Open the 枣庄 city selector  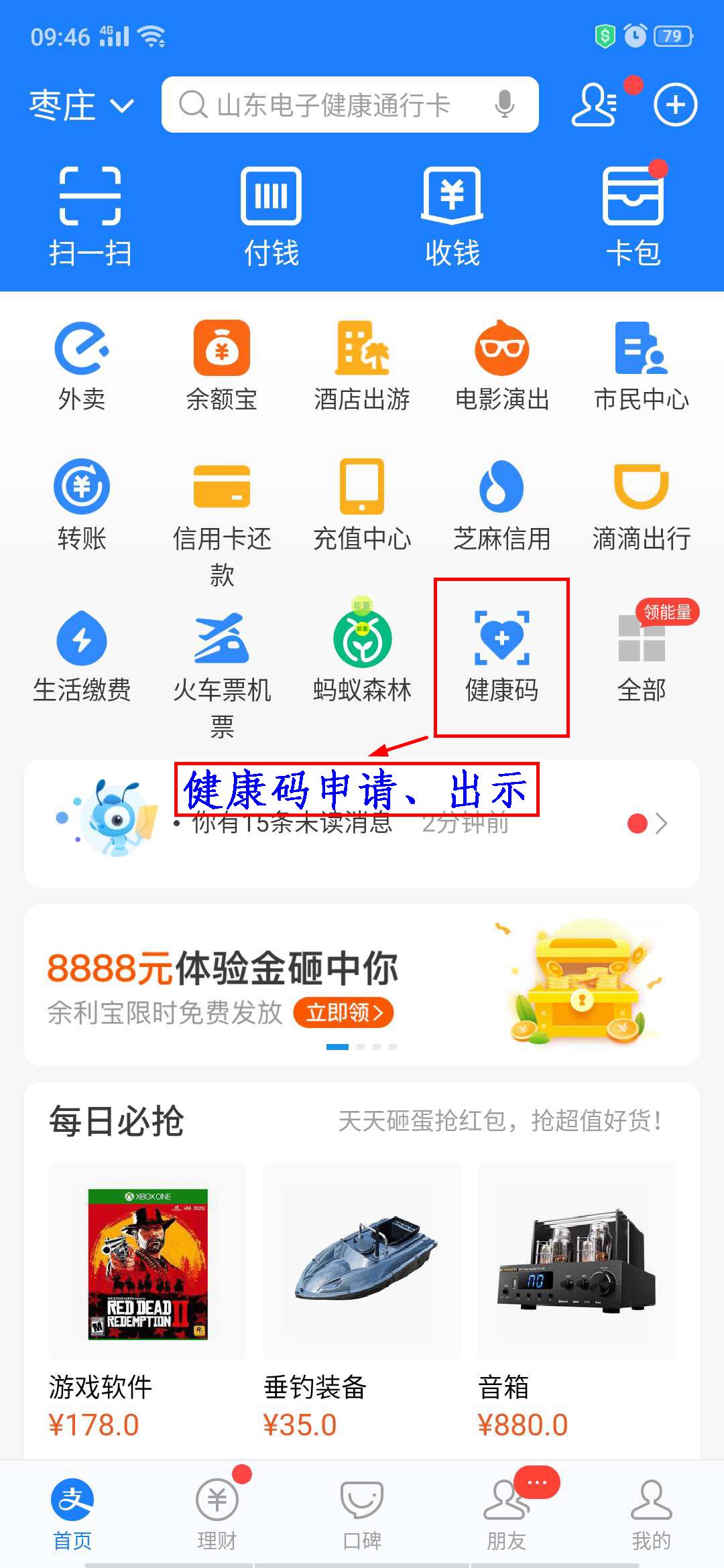pos(82,106)
